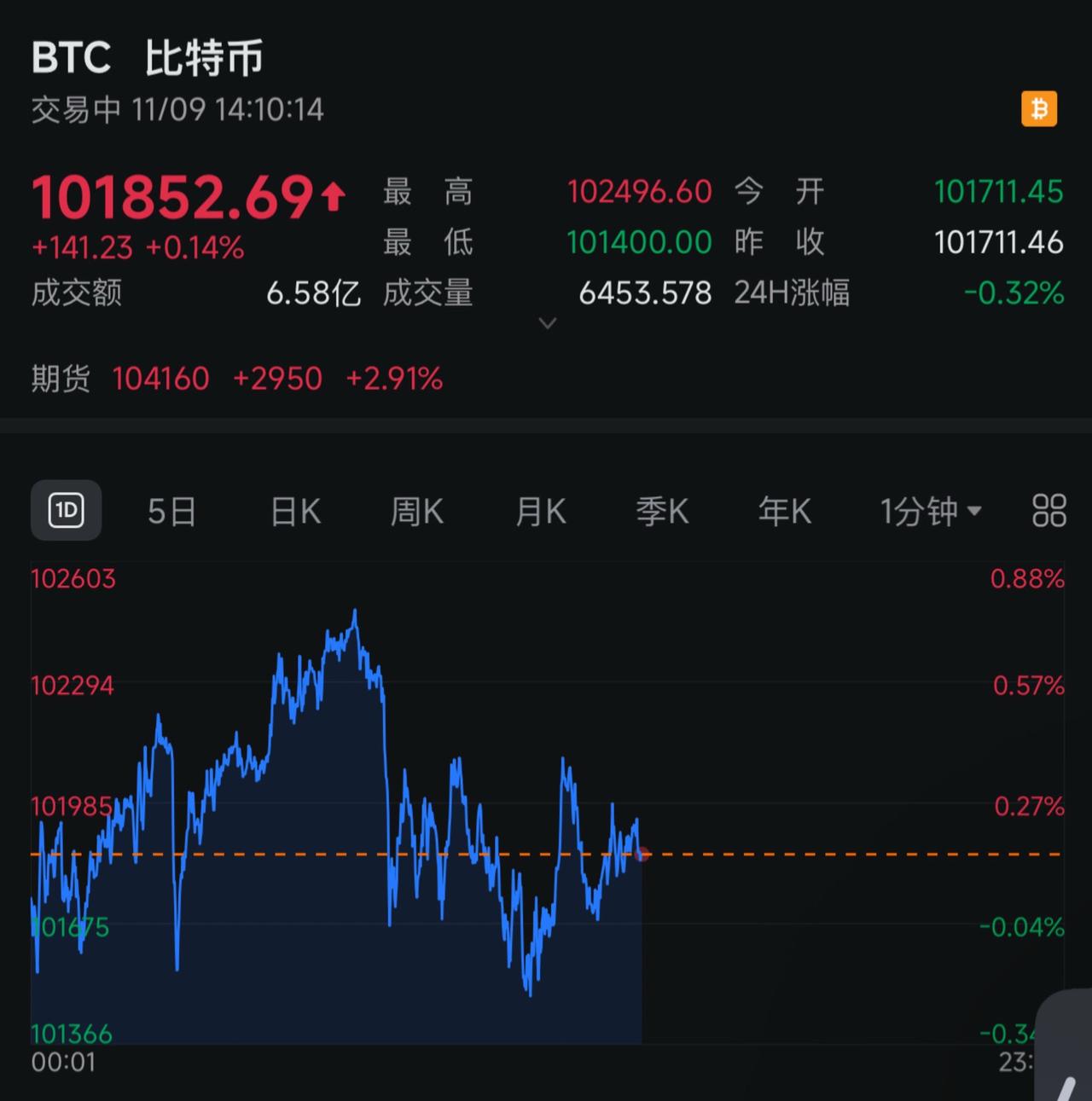Select the 1D chart period icon
Image resolution: width=1092 pixels, height=1101 pixels.
66,510
